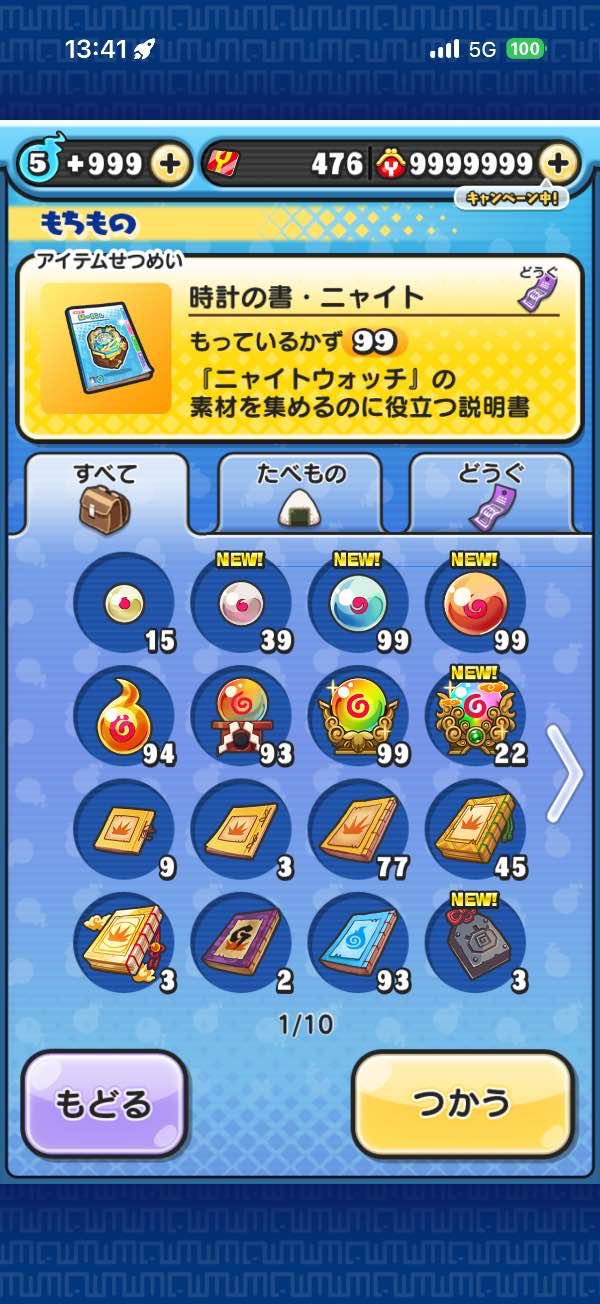Choose the book item with count 77

[358, 831]
